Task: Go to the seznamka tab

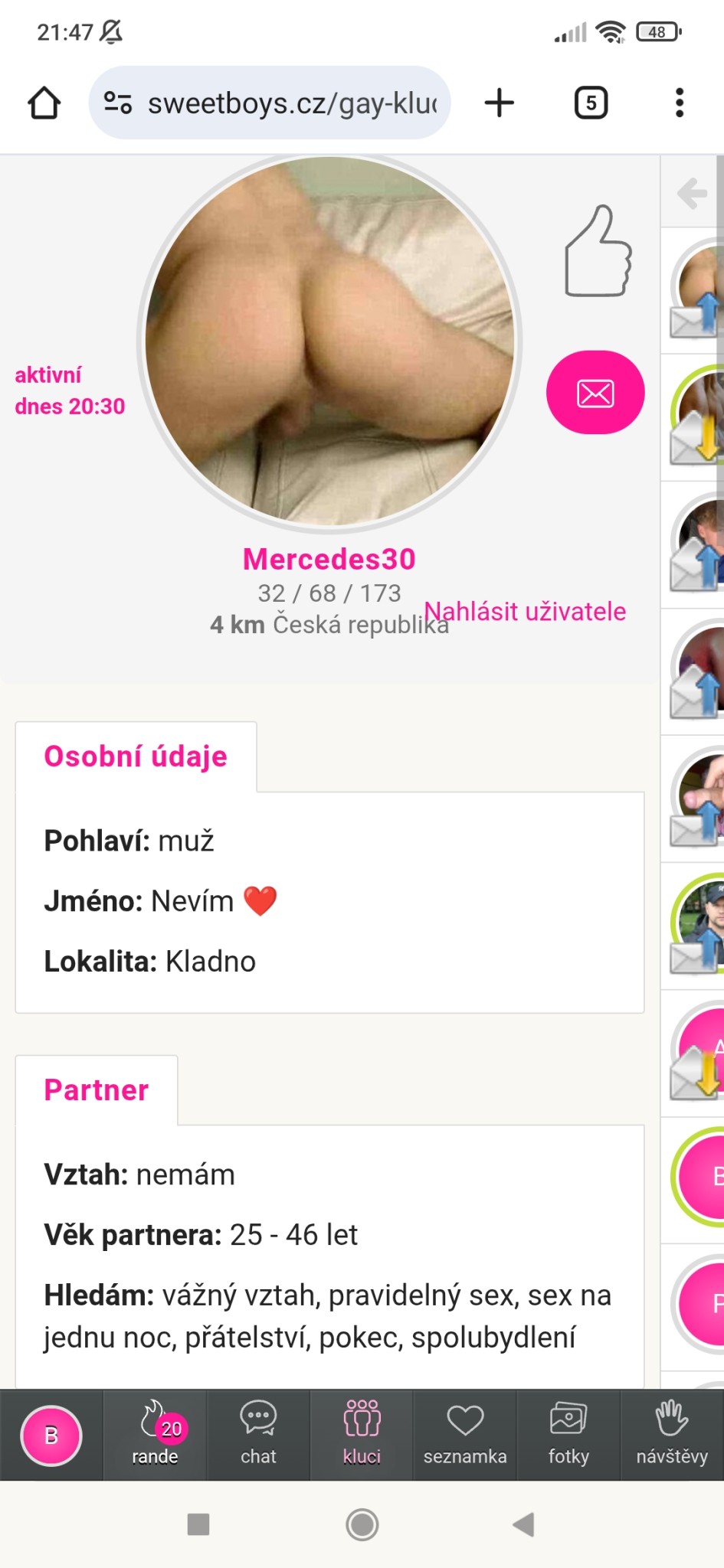Action: pos(465,1434)
